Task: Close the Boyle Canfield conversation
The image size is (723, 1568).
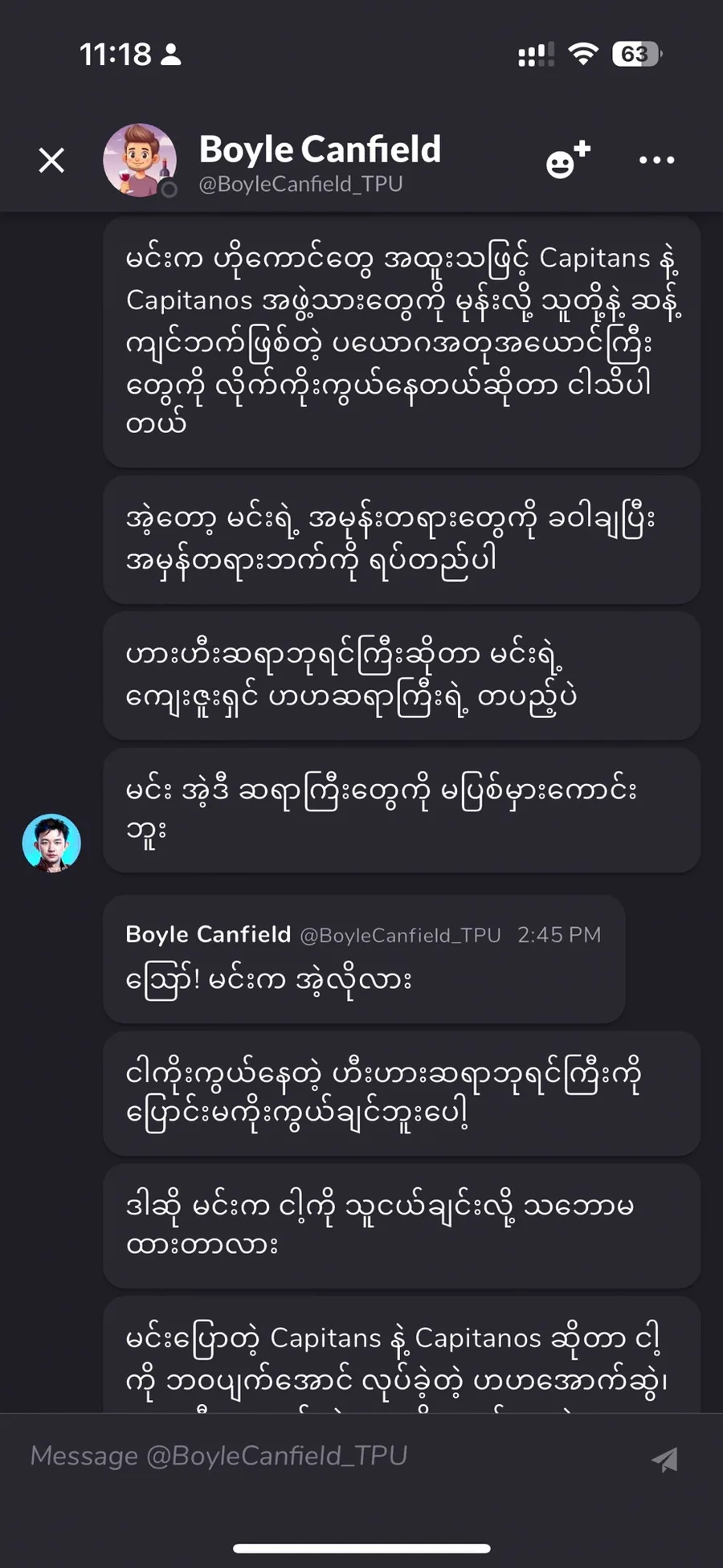Action: (52, 161)
